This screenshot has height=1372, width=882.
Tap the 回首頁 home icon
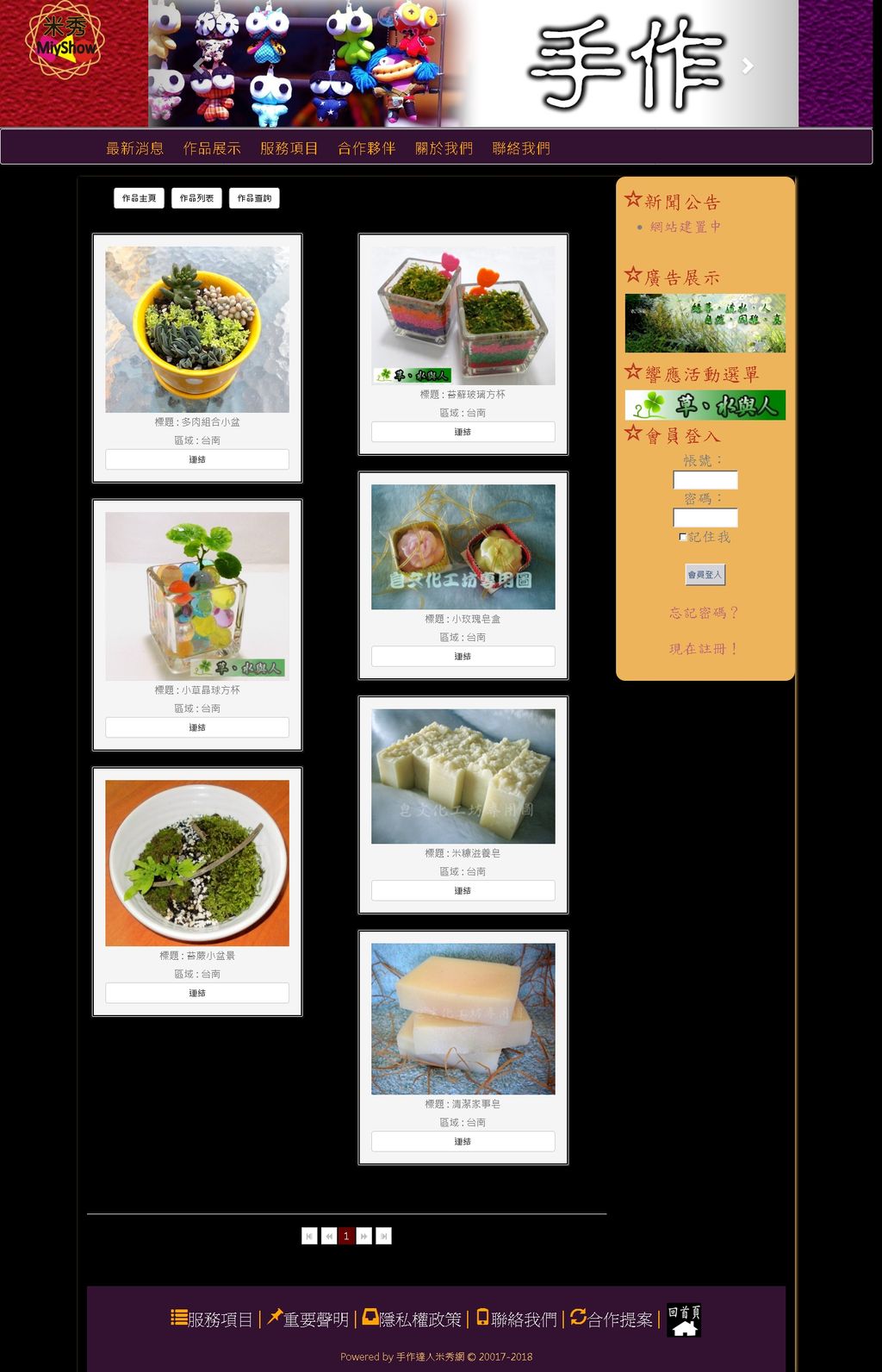pos(684,1320)
